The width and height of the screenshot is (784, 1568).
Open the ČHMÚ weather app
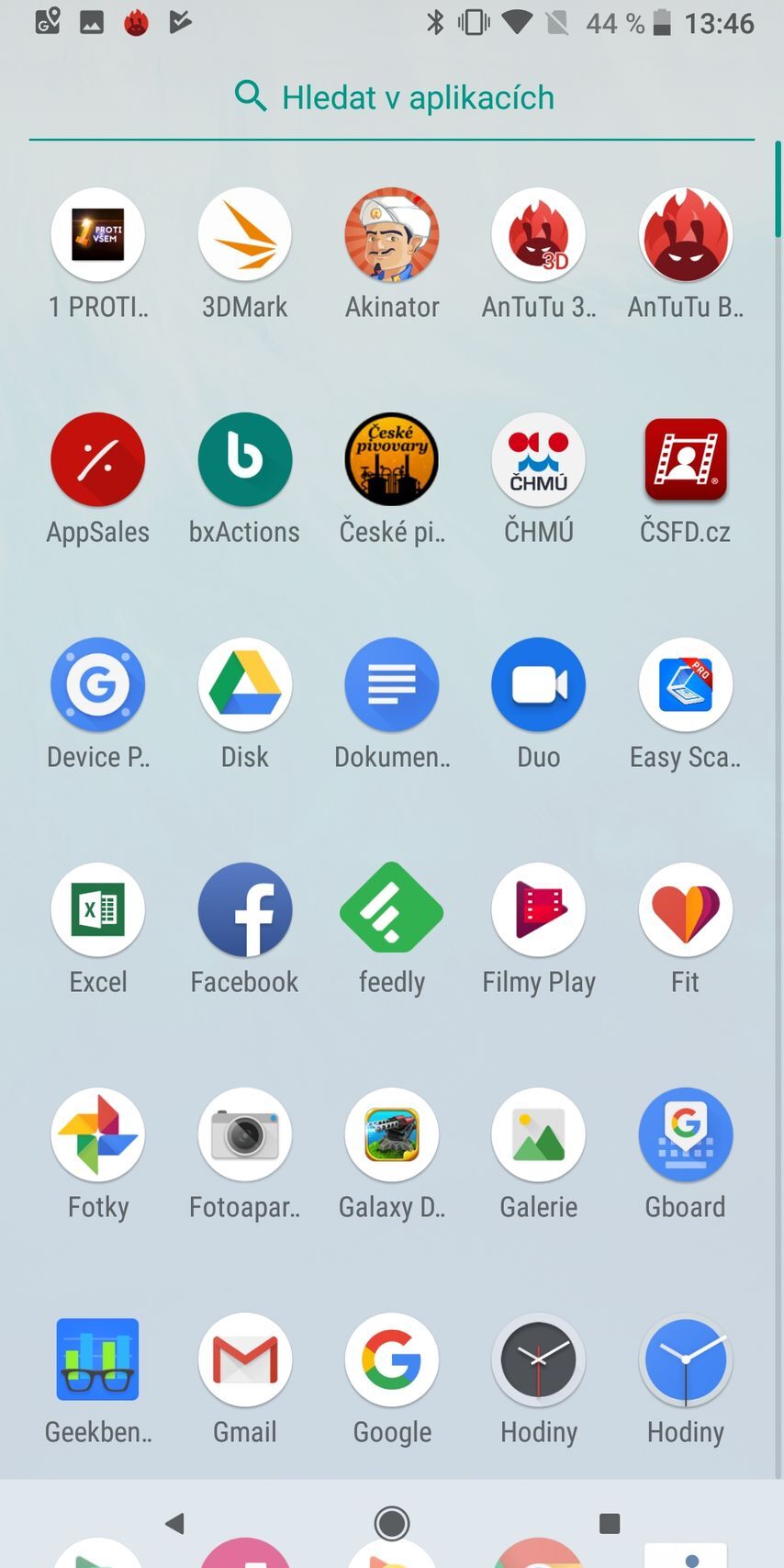pyautogui.click(x=539, y=459)
